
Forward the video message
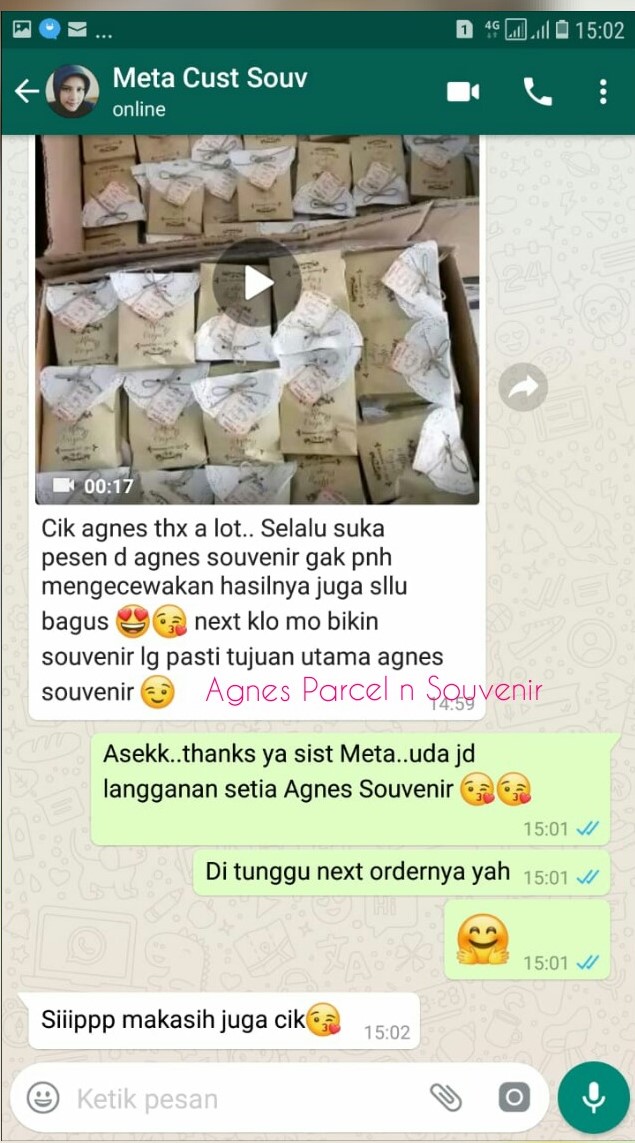(523, 387)
